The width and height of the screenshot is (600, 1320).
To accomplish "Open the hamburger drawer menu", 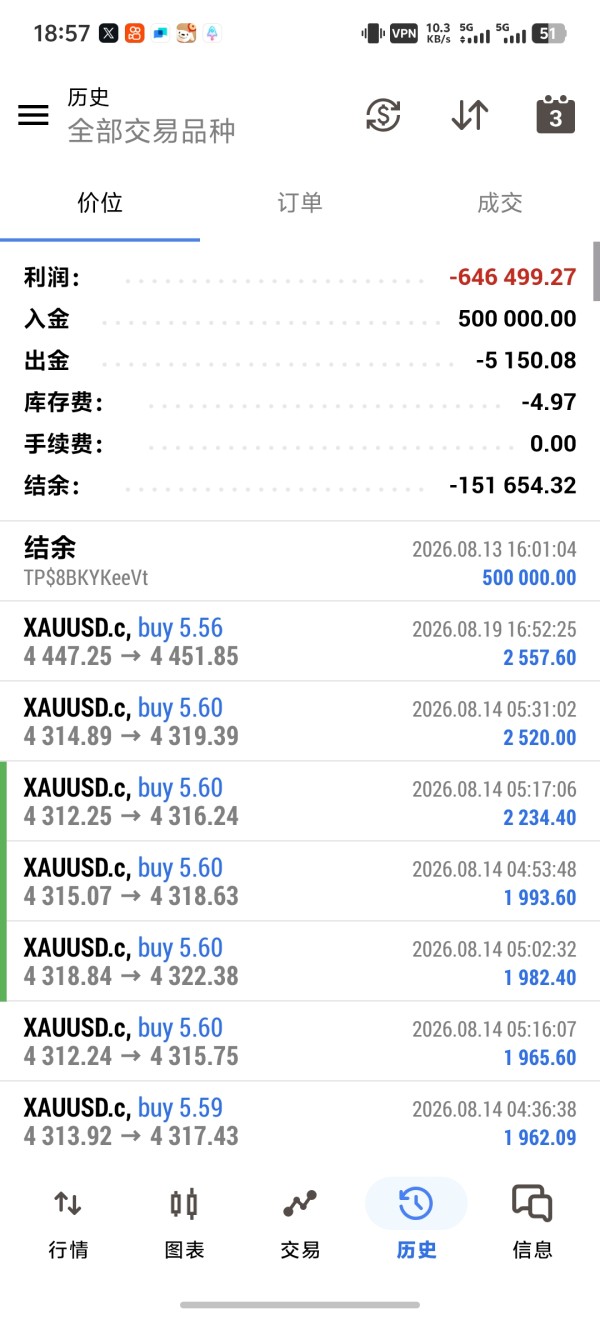I will click(33, 115).
